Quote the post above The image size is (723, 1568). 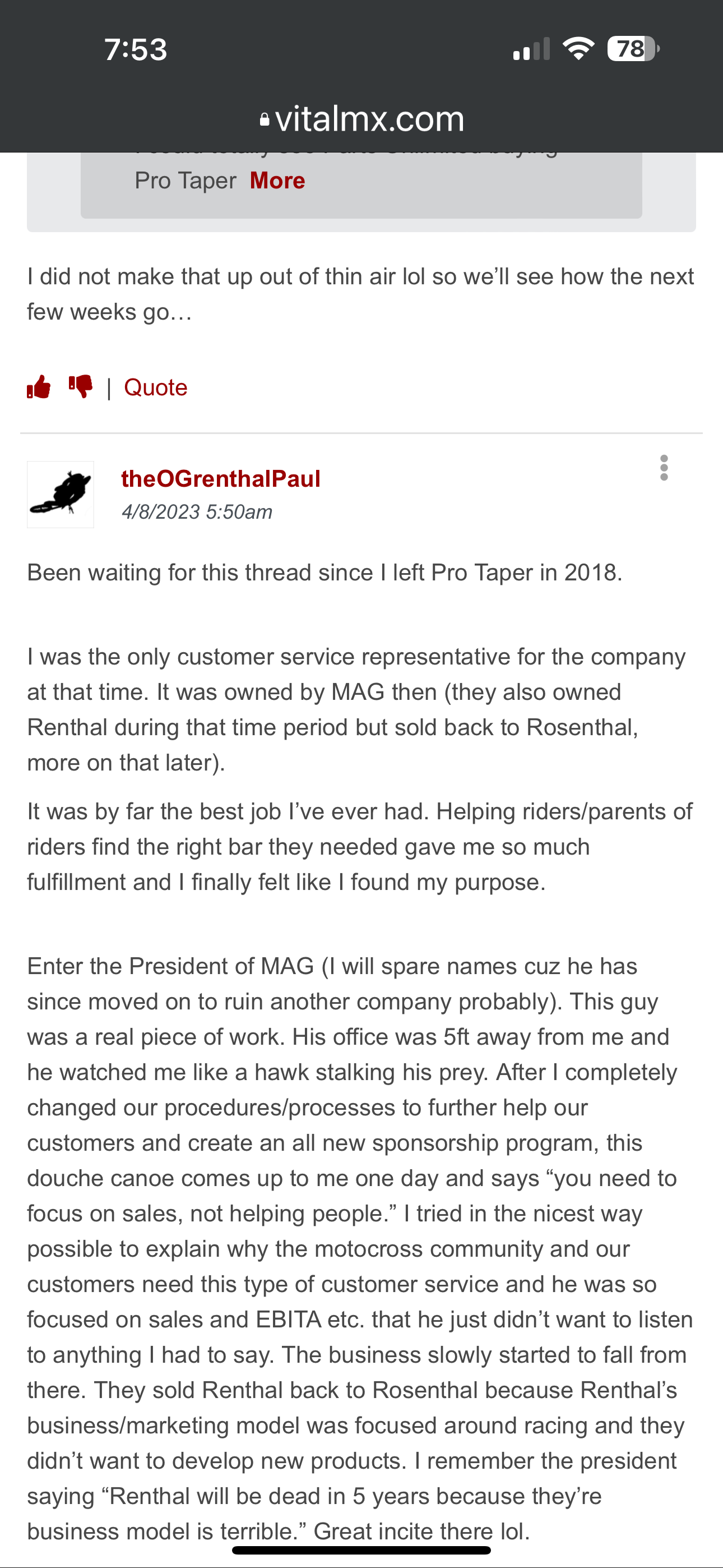coord(155,388)
